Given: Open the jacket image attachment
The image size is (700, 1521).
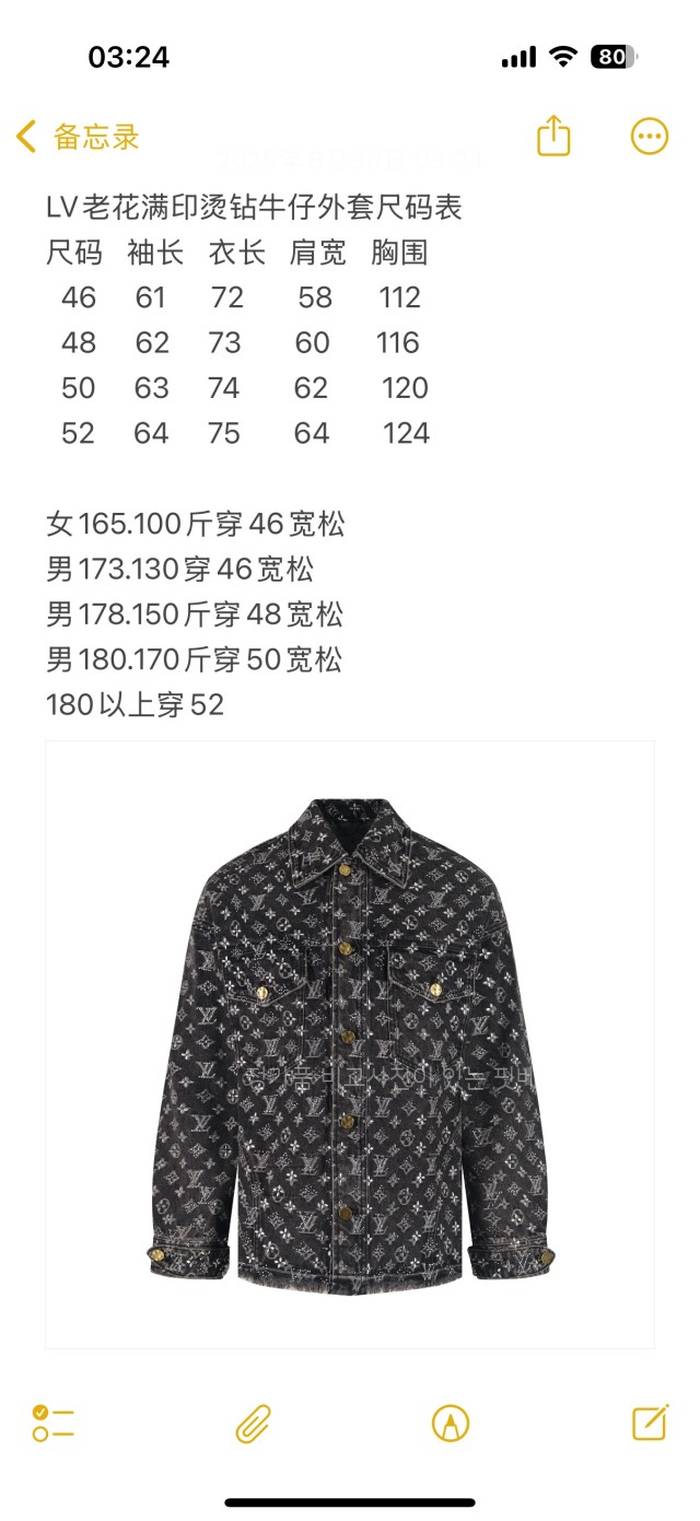Looking at the screenshot, I should [350, 1043].
